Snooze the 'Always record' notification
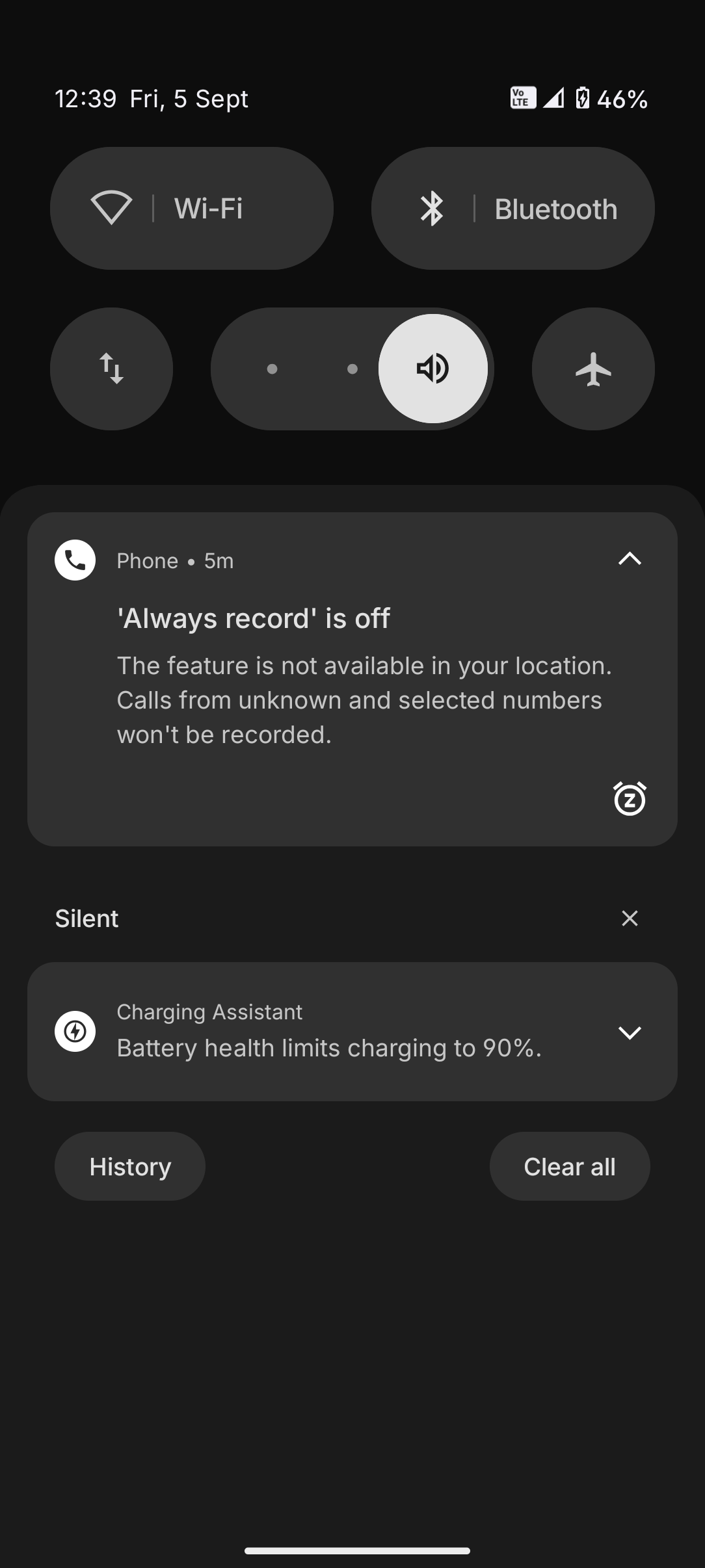This screenshot has height=1568, width=705. click(x=630, y=798)
